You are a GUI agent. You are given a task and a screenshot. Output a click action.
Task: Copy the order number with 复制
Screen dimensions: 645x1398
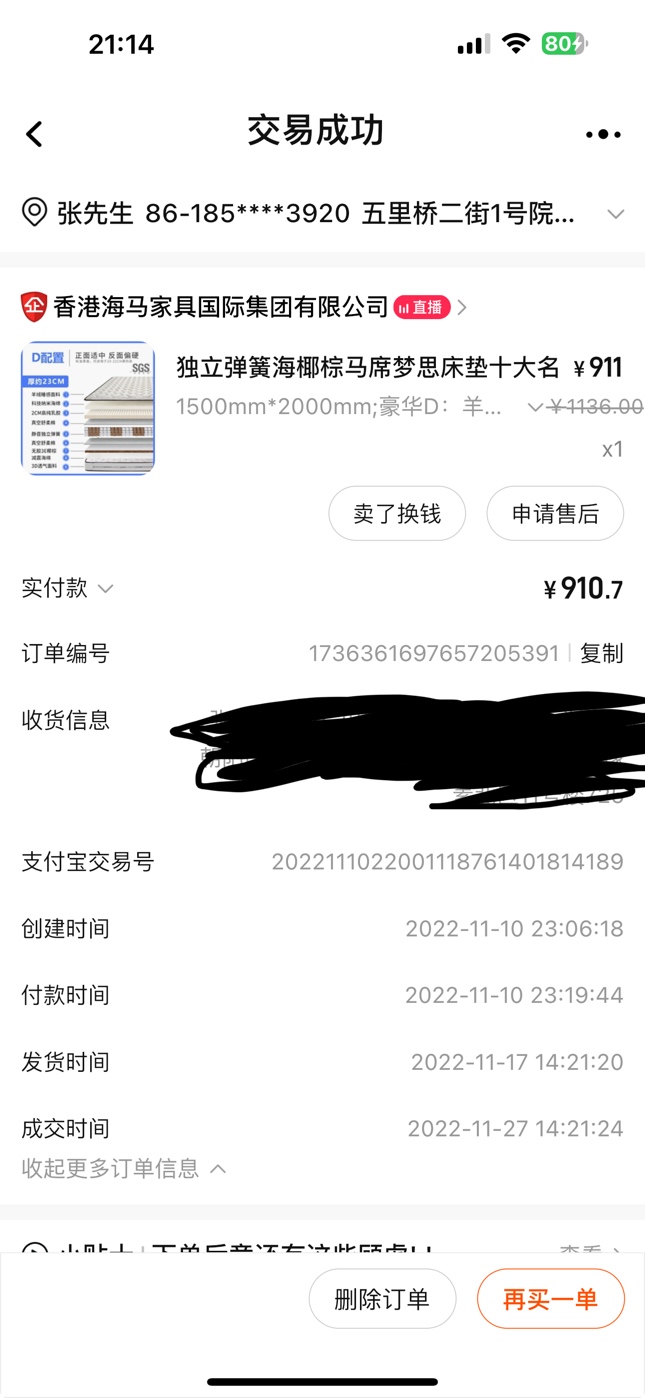pos(601,654)
